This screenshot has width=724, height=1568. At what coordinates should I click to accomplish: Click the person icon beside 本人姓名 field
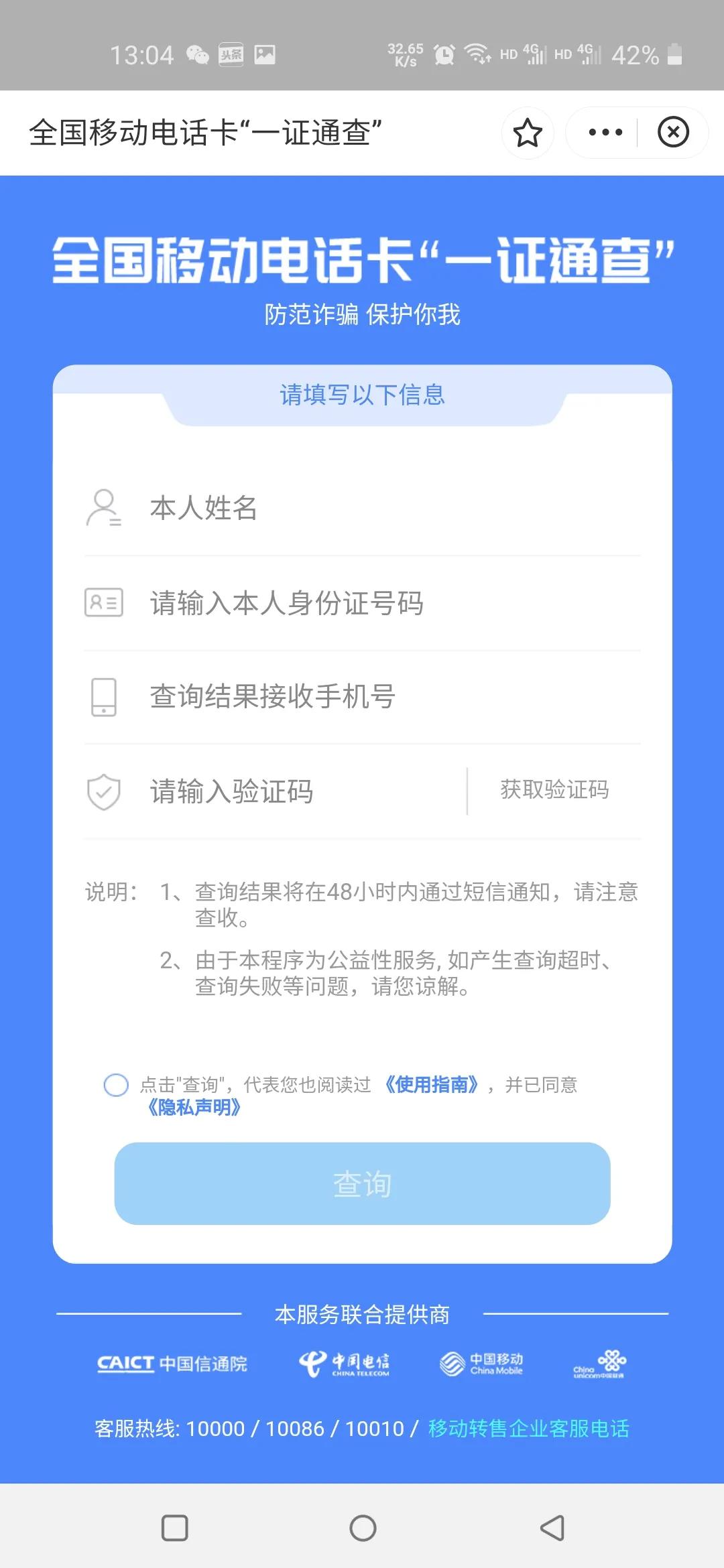104,509
